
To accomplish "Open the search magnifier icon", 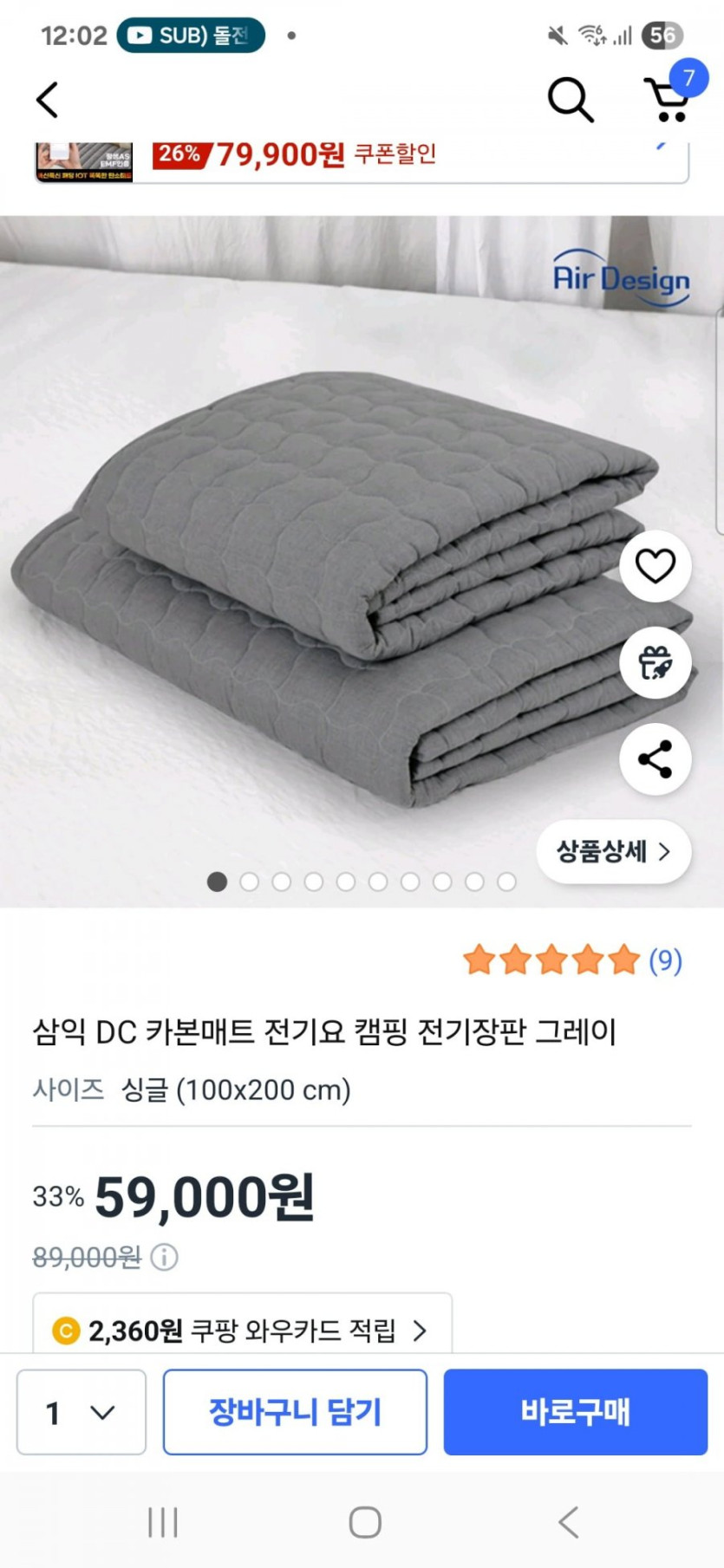I will click(570, 100).
